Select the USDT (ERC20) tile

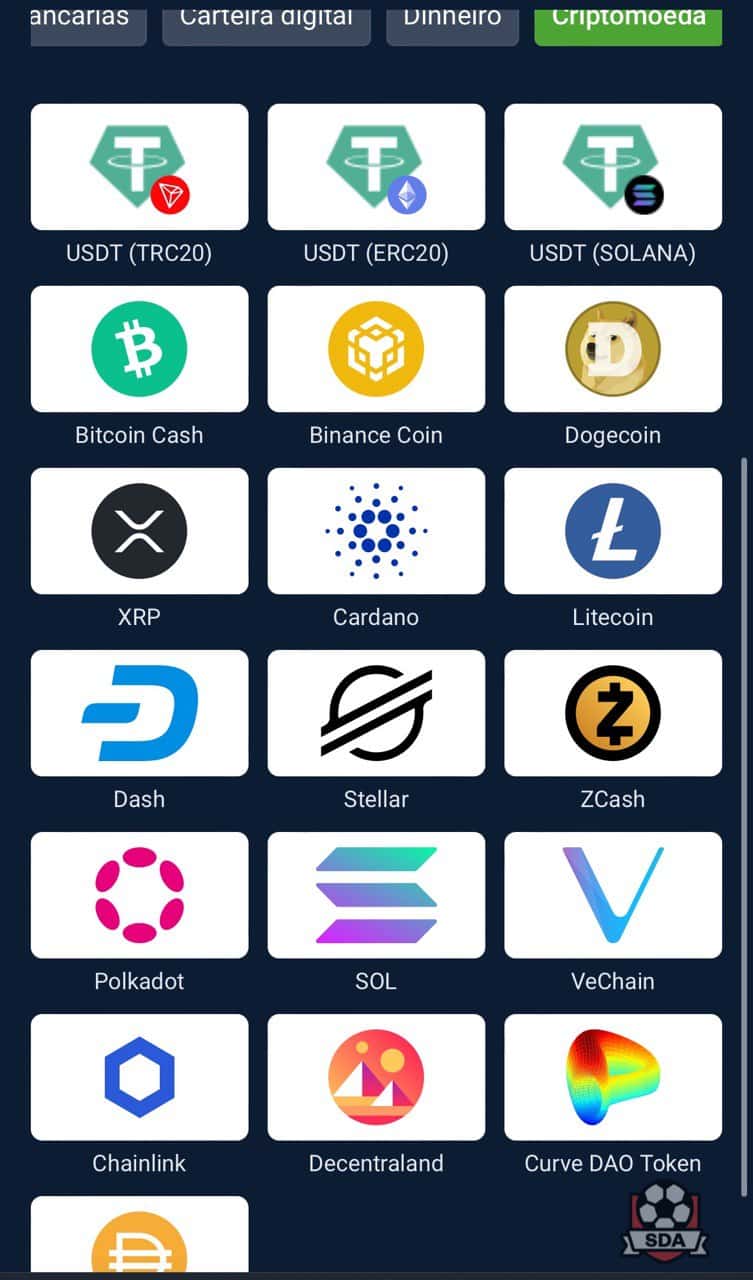(376, 167)
